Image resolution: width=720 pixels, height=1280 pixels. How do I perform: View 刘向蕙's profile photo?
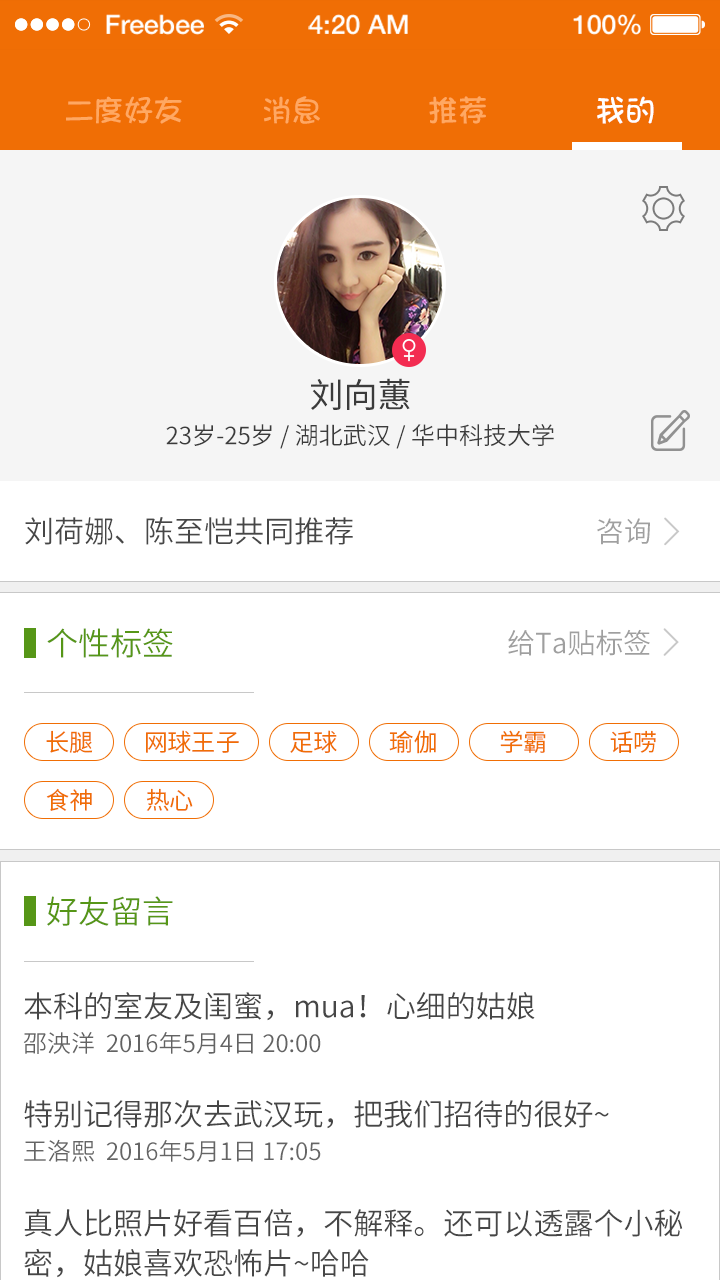(x=359, y=281)
